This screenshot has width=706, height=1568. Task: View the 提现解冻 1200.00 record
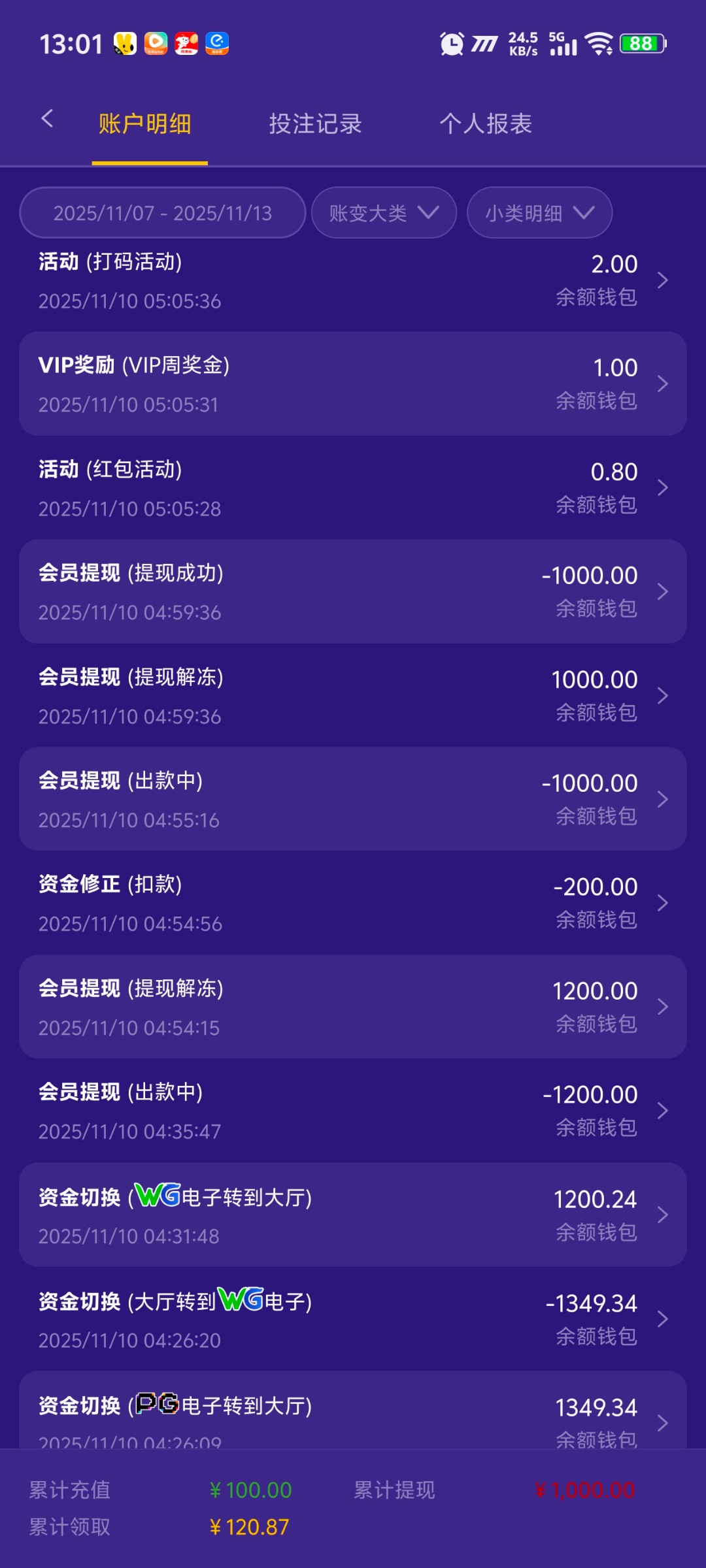point(353,1007)
